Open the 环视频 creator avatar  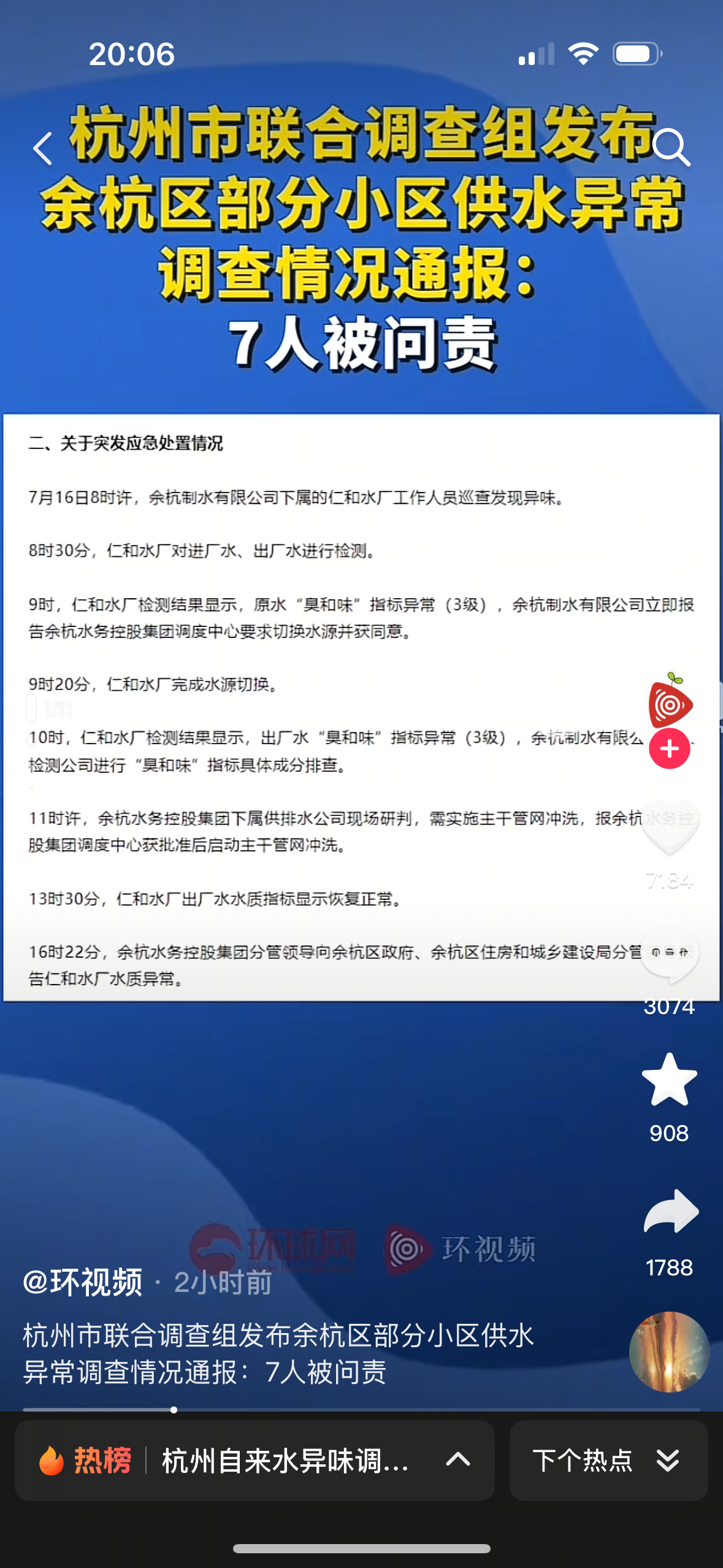(x=670, y=702)
